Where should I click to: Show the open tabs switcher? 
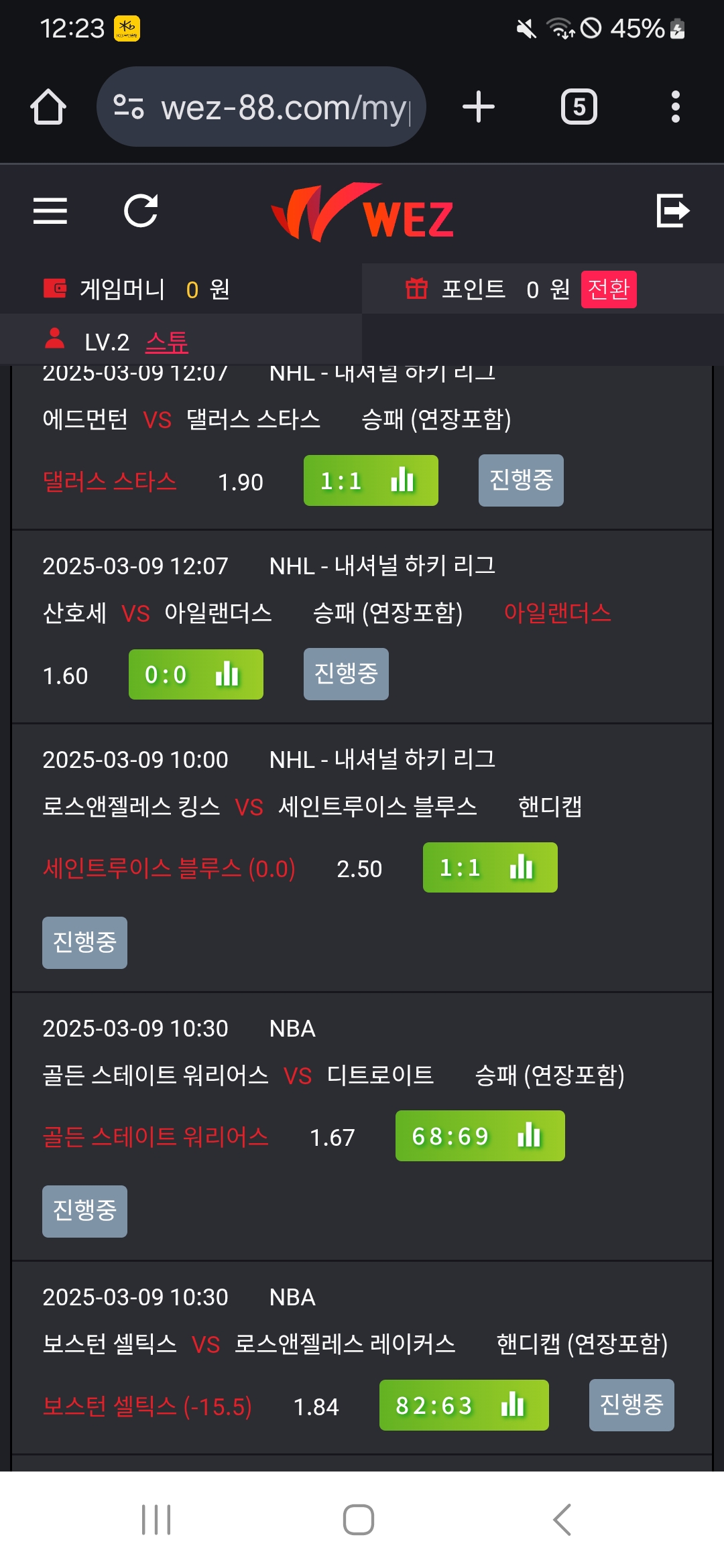point(579,107)
